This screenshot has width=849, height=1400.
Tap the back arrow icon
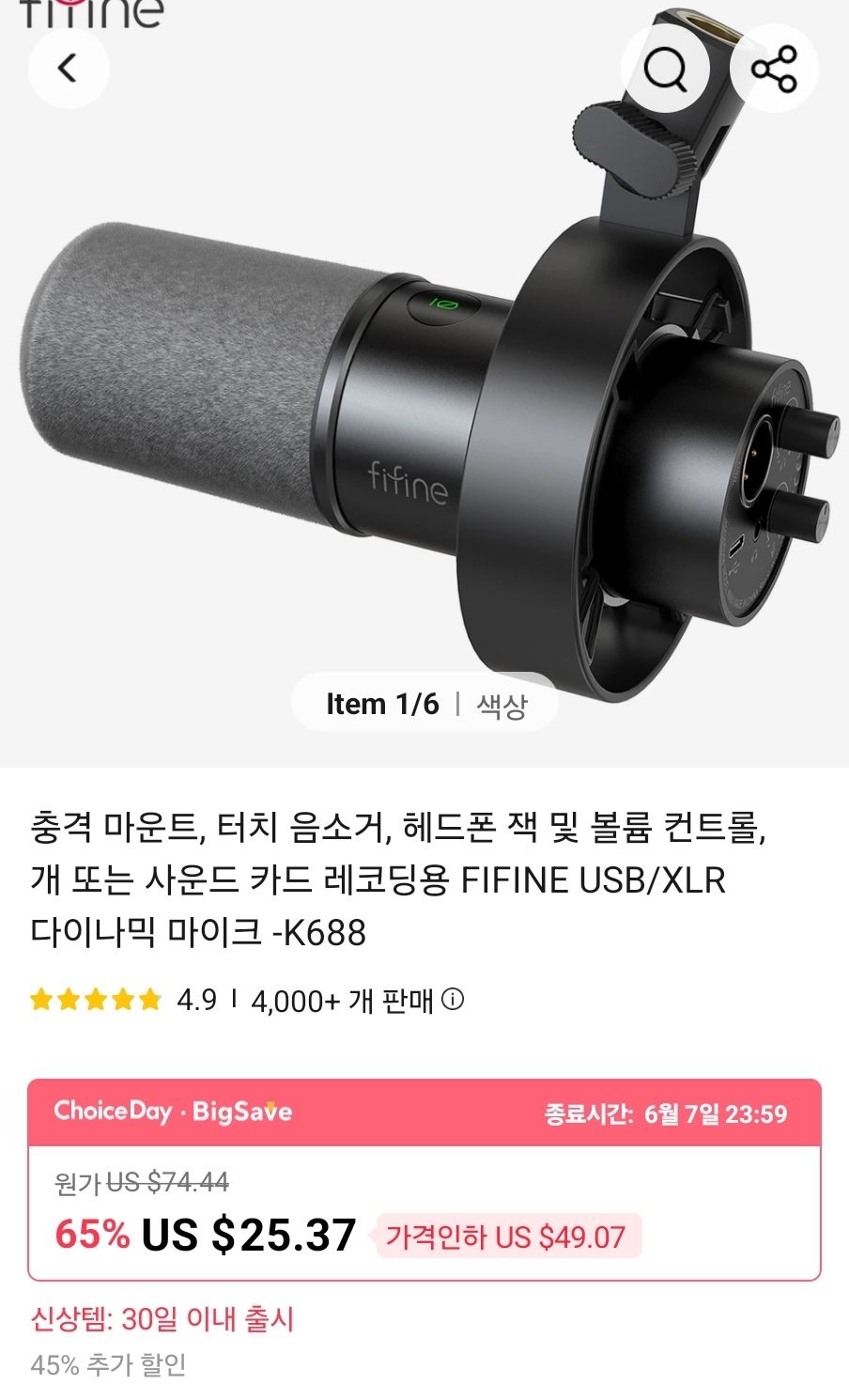click(69, 68)
